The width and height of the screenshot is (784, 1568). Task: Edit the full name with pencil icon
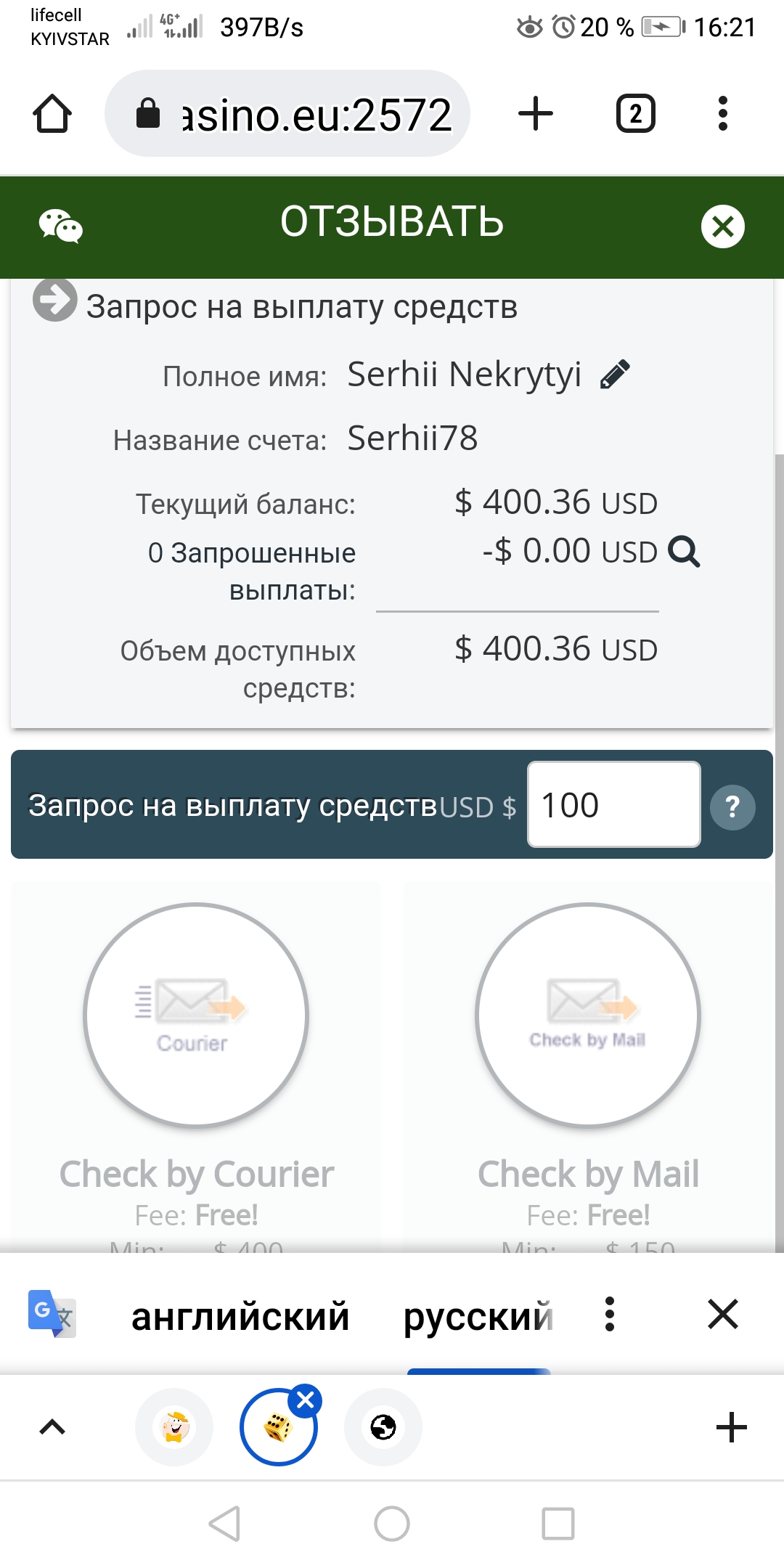pyautogui.click(x=615, y=375)
